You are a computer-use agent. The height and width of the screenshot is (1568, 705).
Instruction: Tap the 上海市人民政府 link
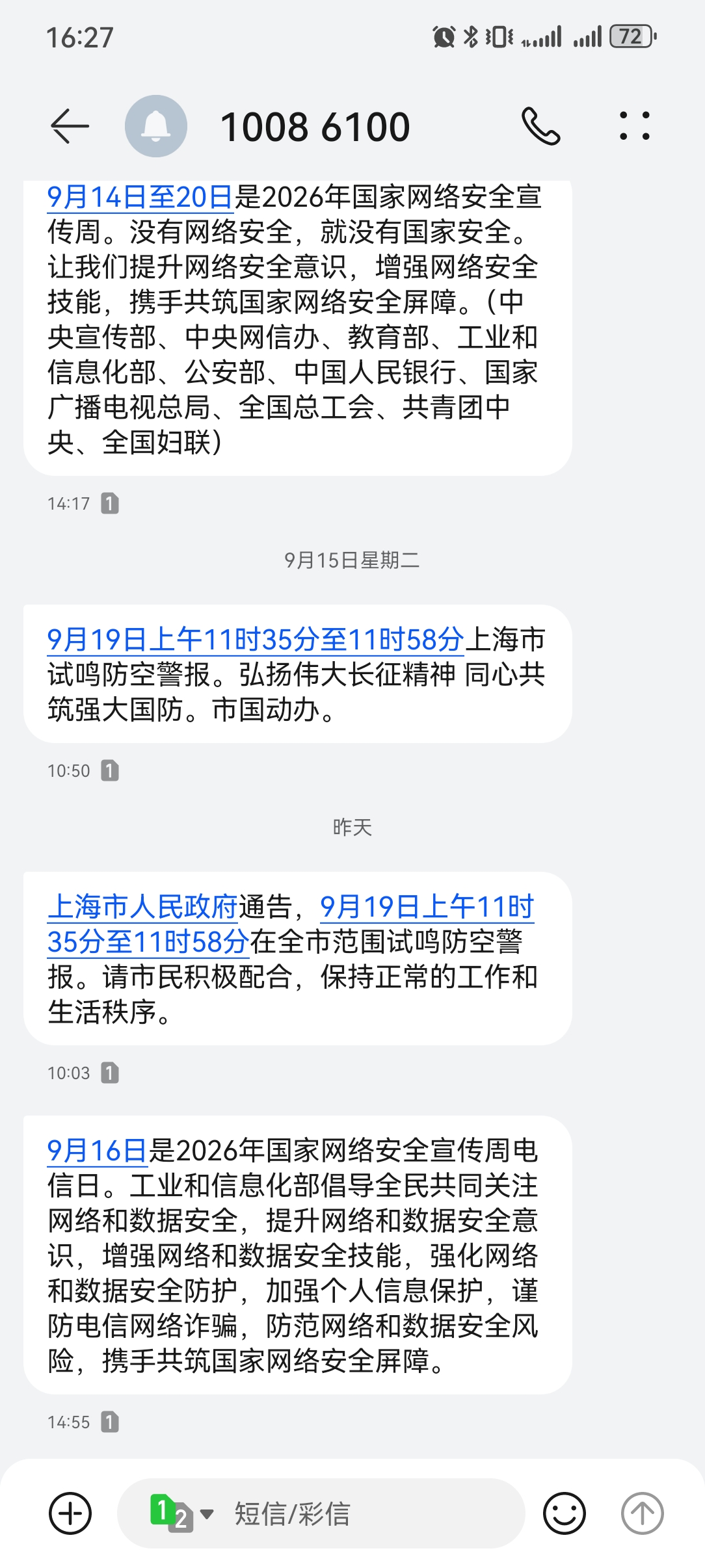point(142,907)
